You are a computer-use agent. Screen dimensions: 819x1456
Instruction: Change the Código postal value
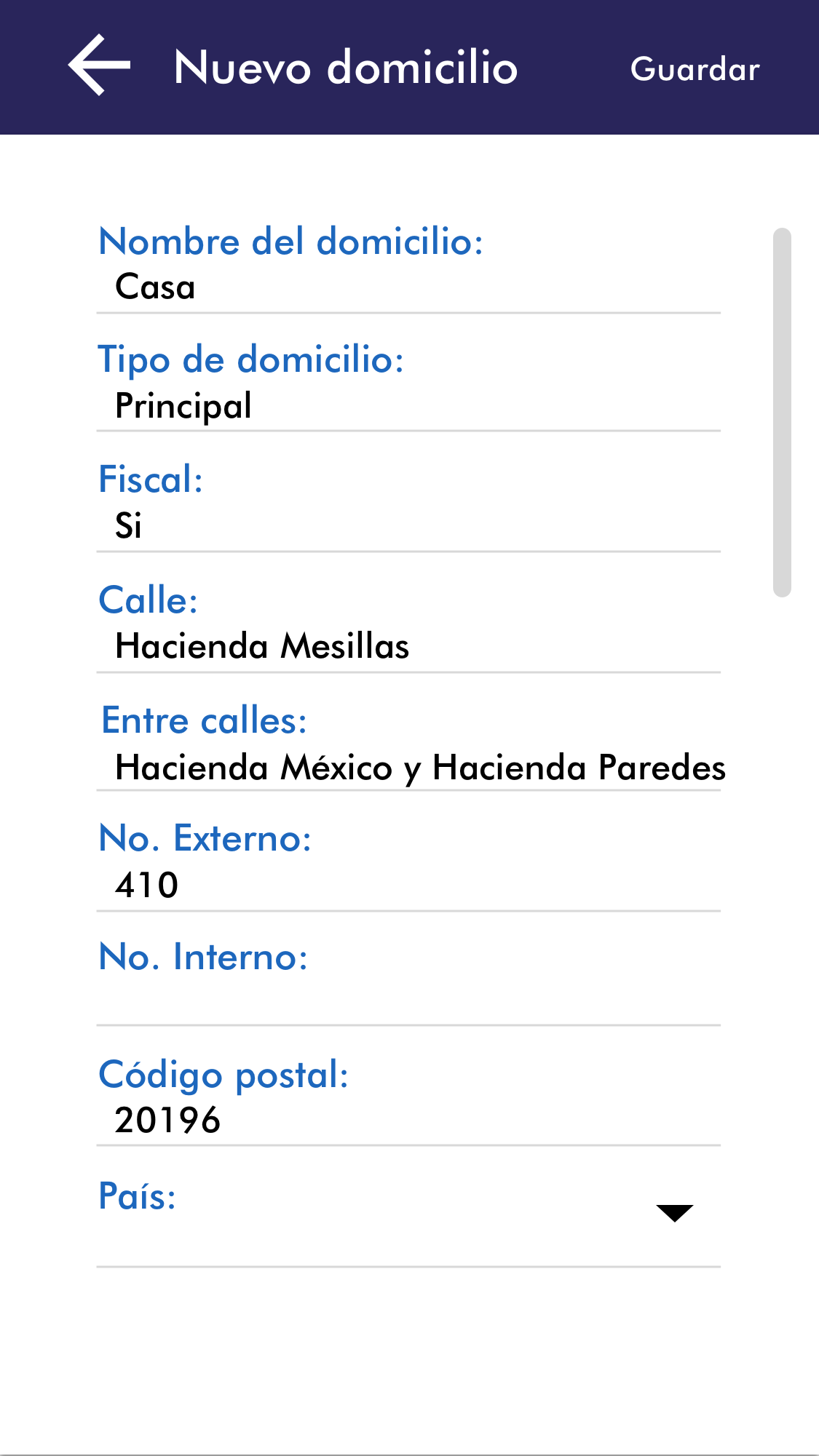408,1120
